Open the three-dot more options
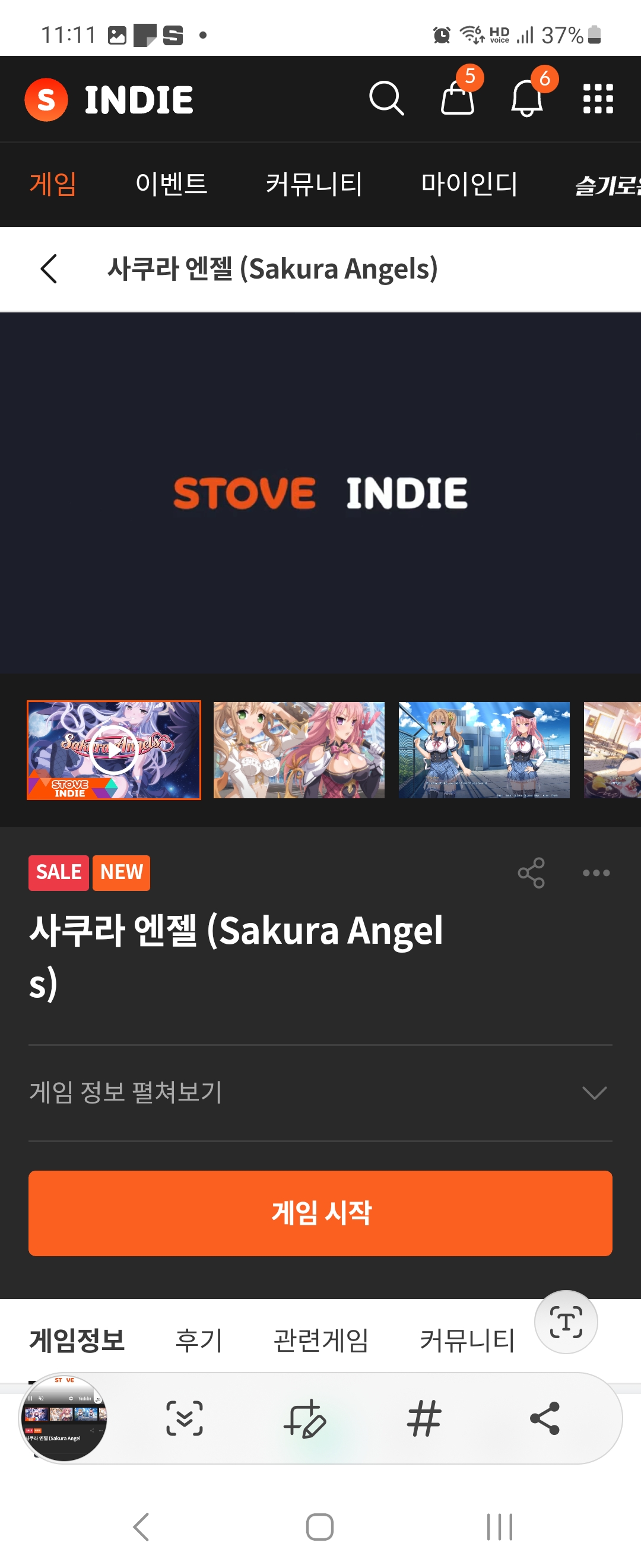The height and width of the screenshot is (1568, 641). tap(596, 873)
